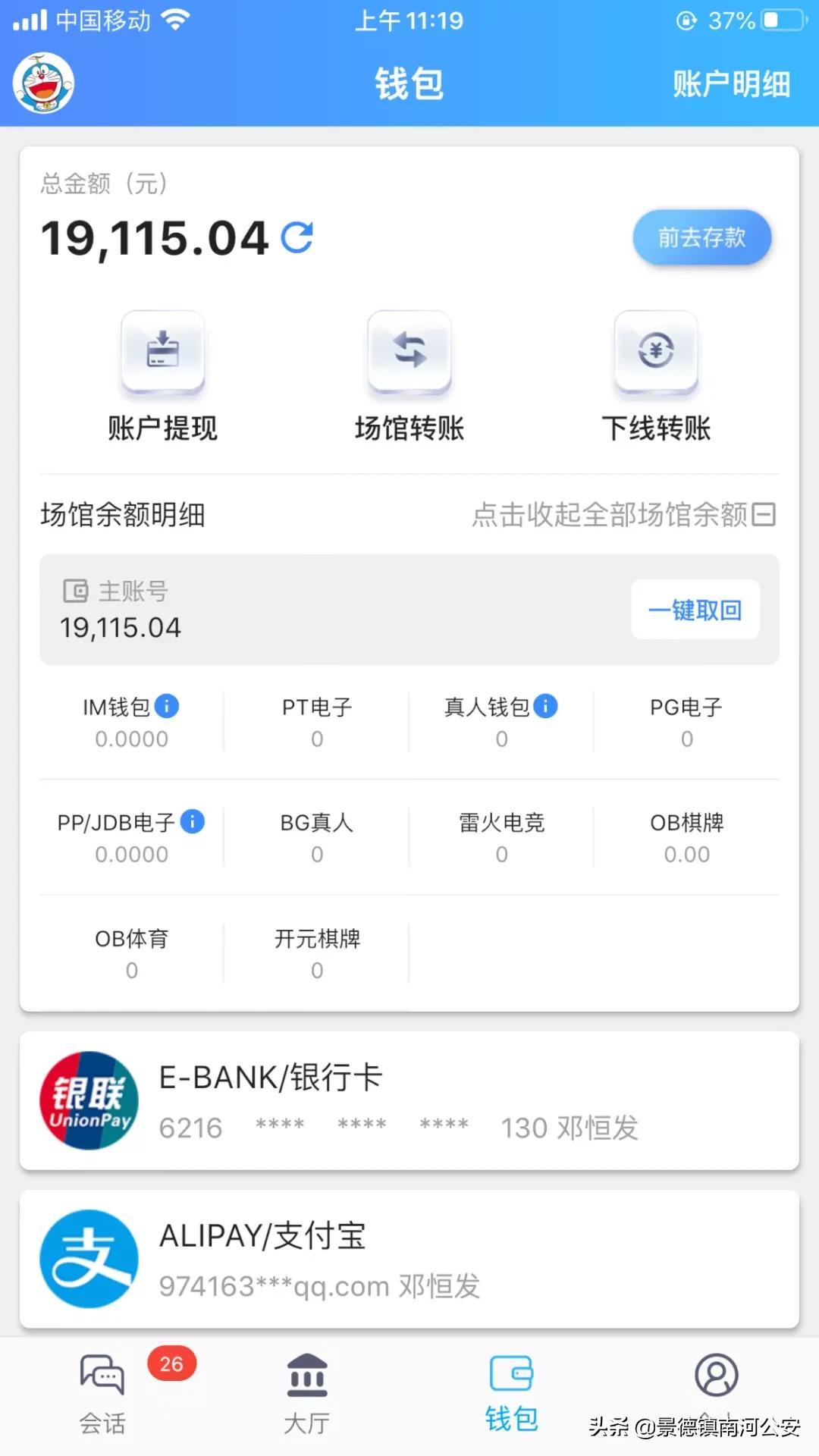Viewport: 819px width, 1456px height.
Task: Show PP/JDB电子 info via its info badge
Action: pos(192,821)
